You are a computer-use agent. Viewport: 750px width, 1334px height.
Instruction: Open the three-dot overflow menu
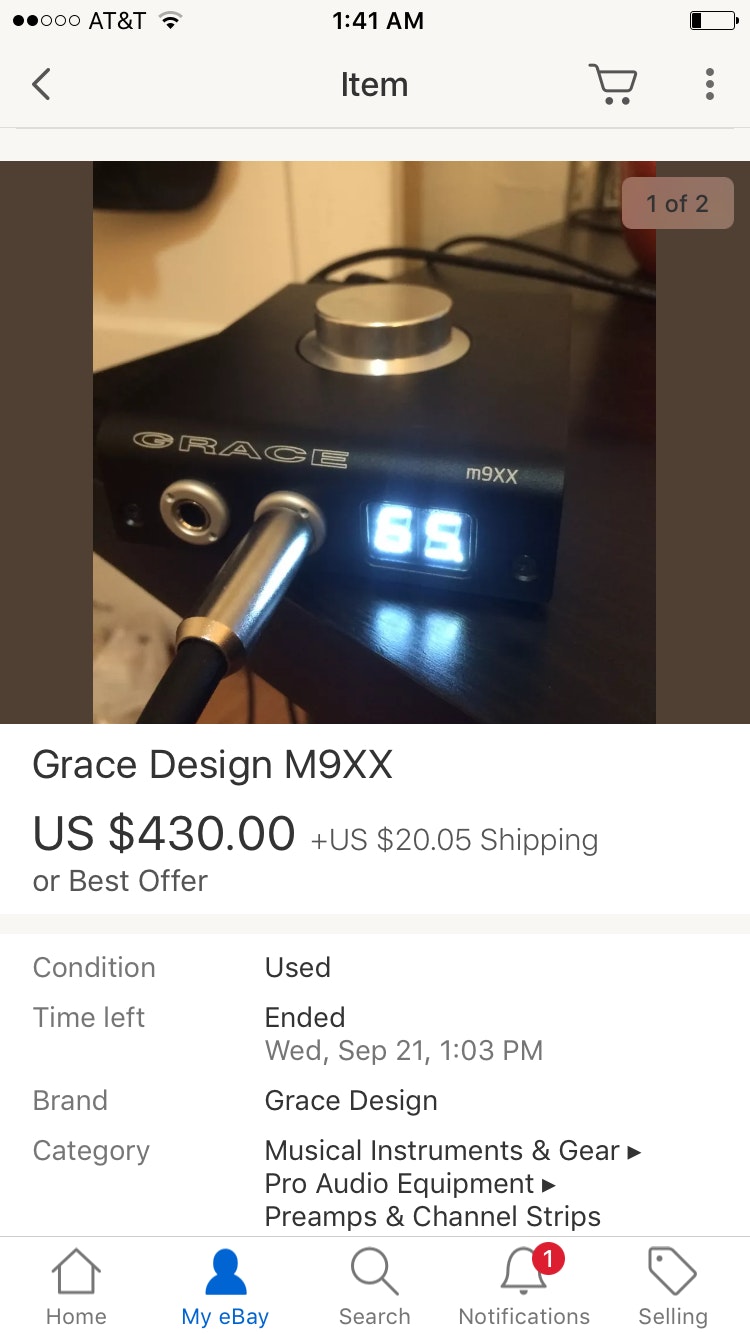(x=709, y=85)
